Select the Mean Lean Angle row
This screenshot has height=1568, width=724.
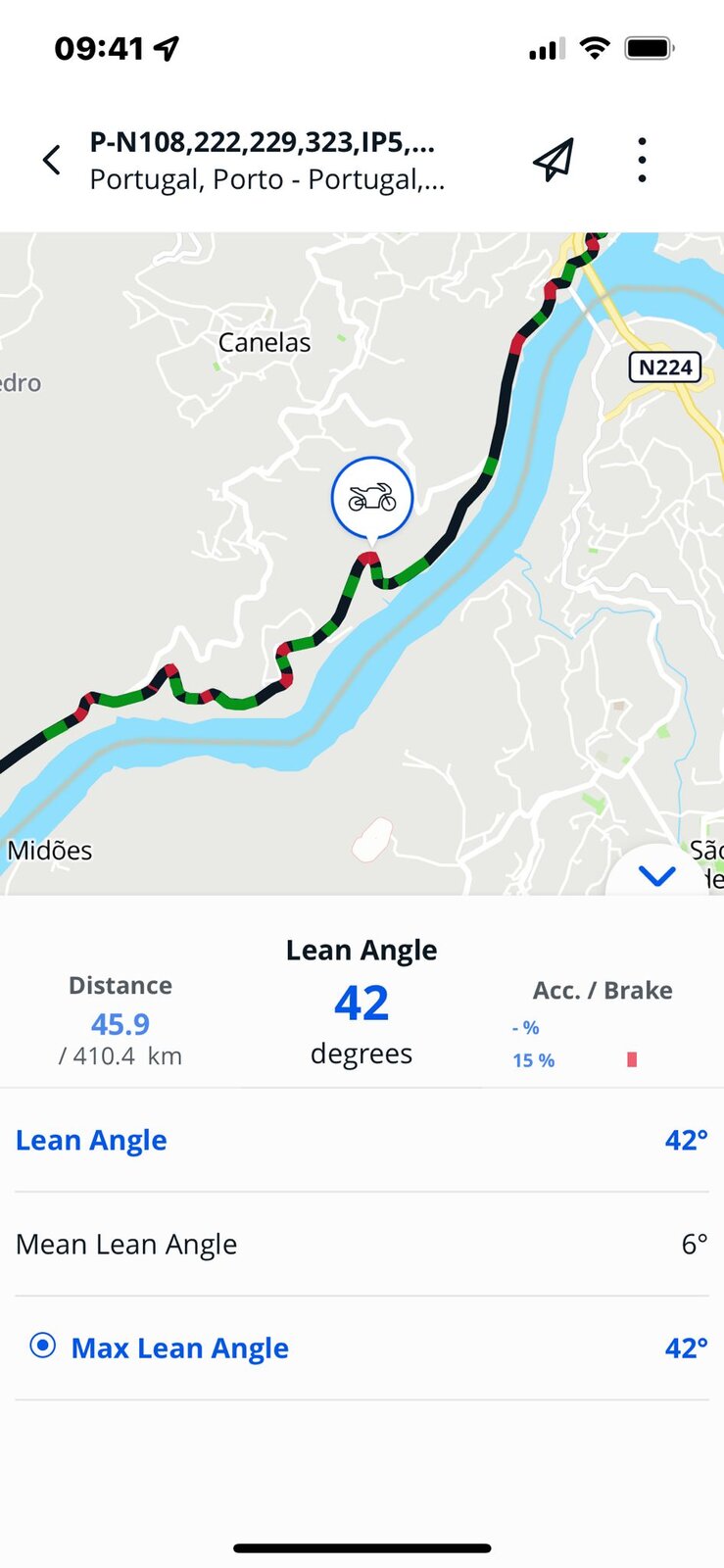click(x=362, y=1244)
